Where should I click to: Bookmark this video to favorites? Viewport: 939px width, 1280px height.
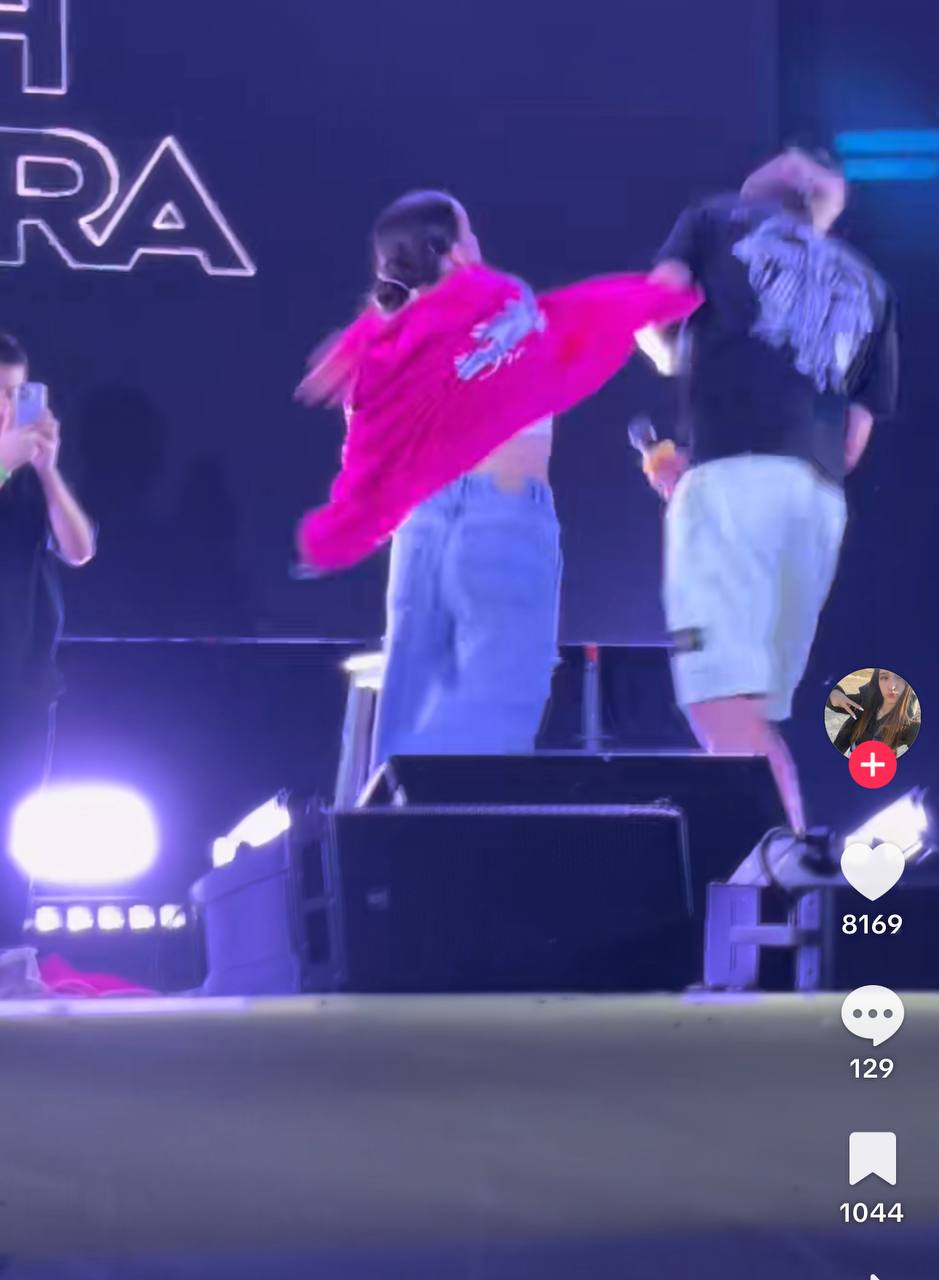pyautogui.click(x=872, y=1159)
